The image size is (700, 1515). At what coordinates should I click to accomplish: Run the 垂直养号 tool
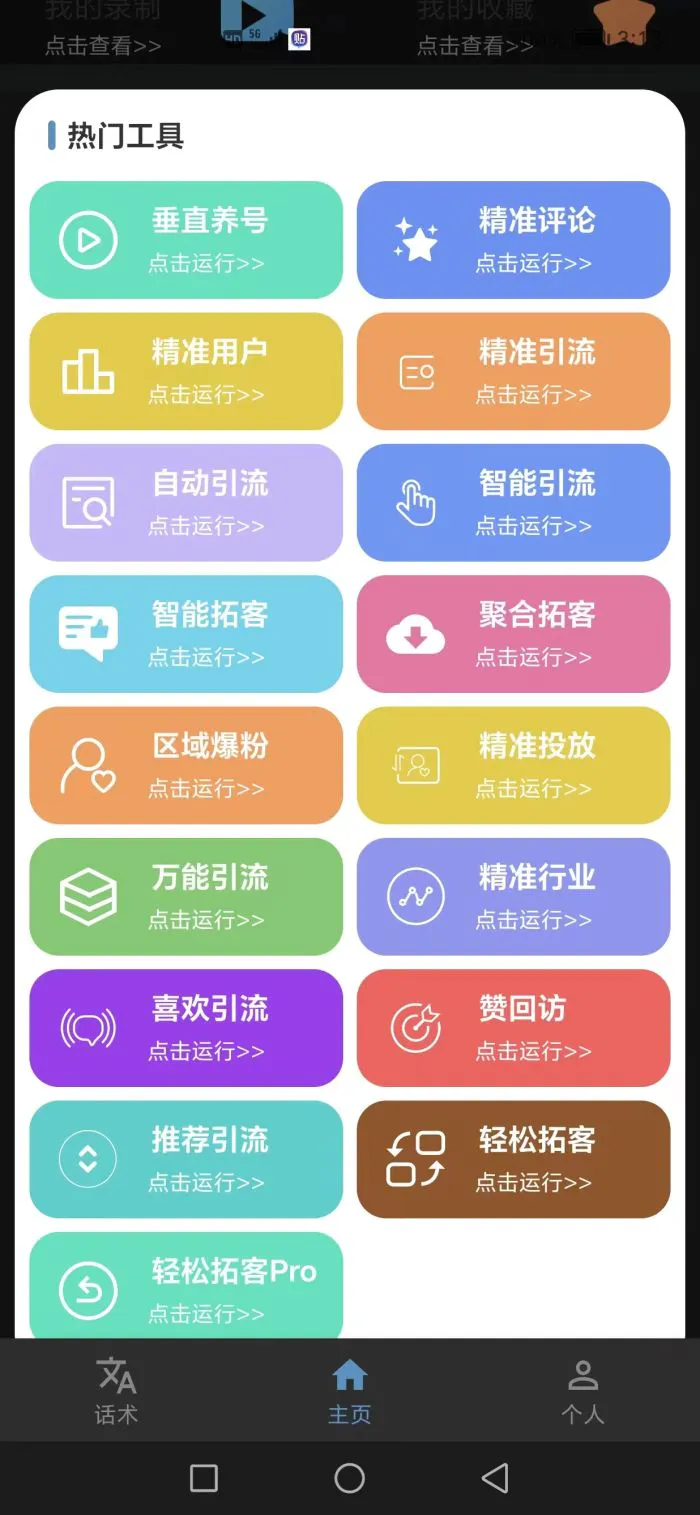(186, 240)
